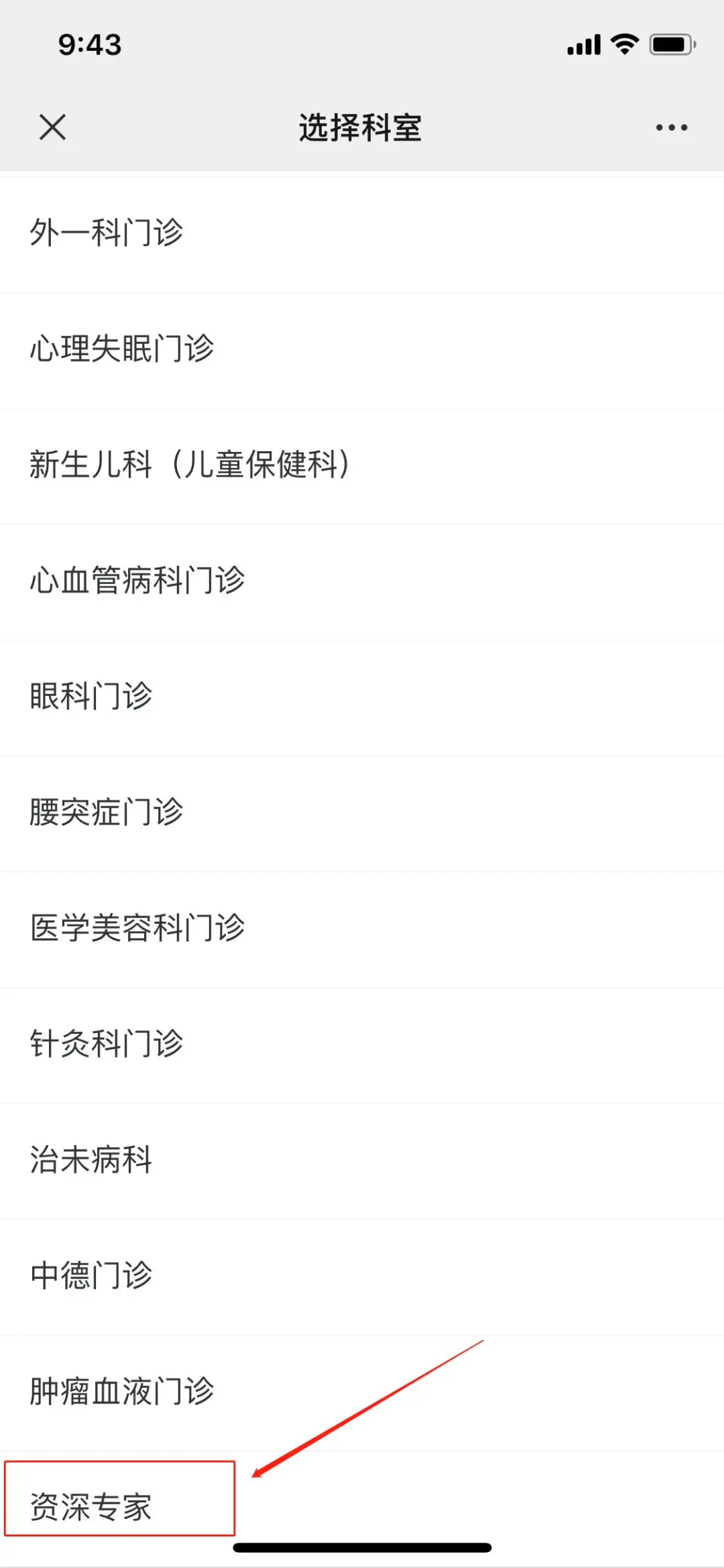The image size is (724, 1568).
Task: Open 医学美容科门诊
Action: pyautogui.click(x=362, y=930)
